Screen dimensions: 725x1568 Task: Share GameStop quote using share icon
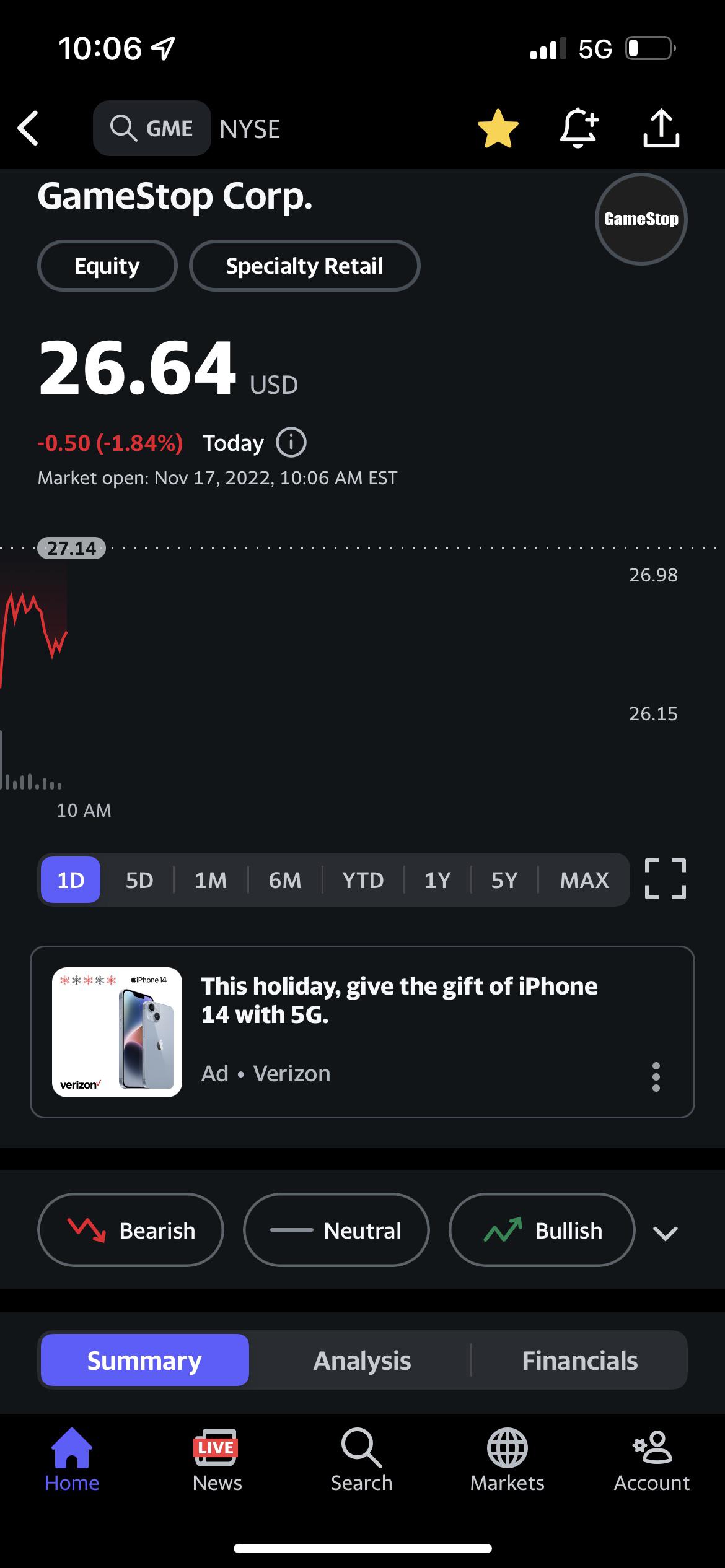[661, 128]
